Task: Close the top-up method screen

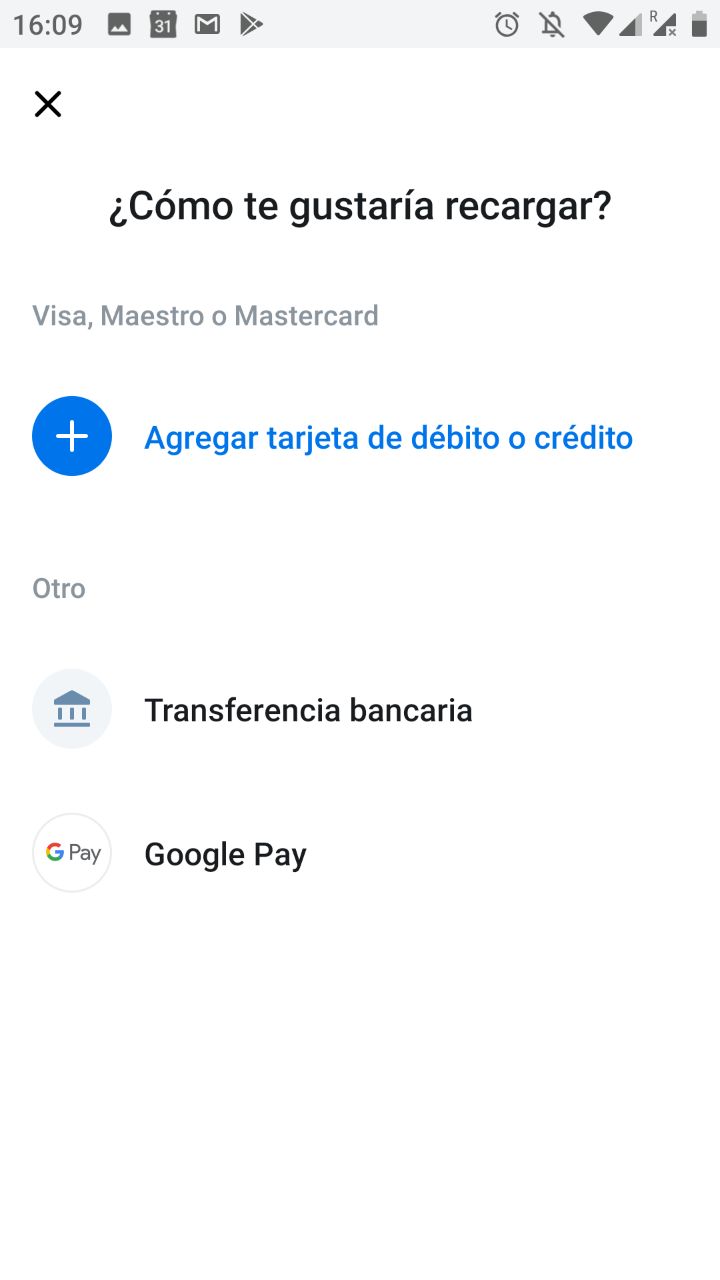Action: [x=48, y=104]
